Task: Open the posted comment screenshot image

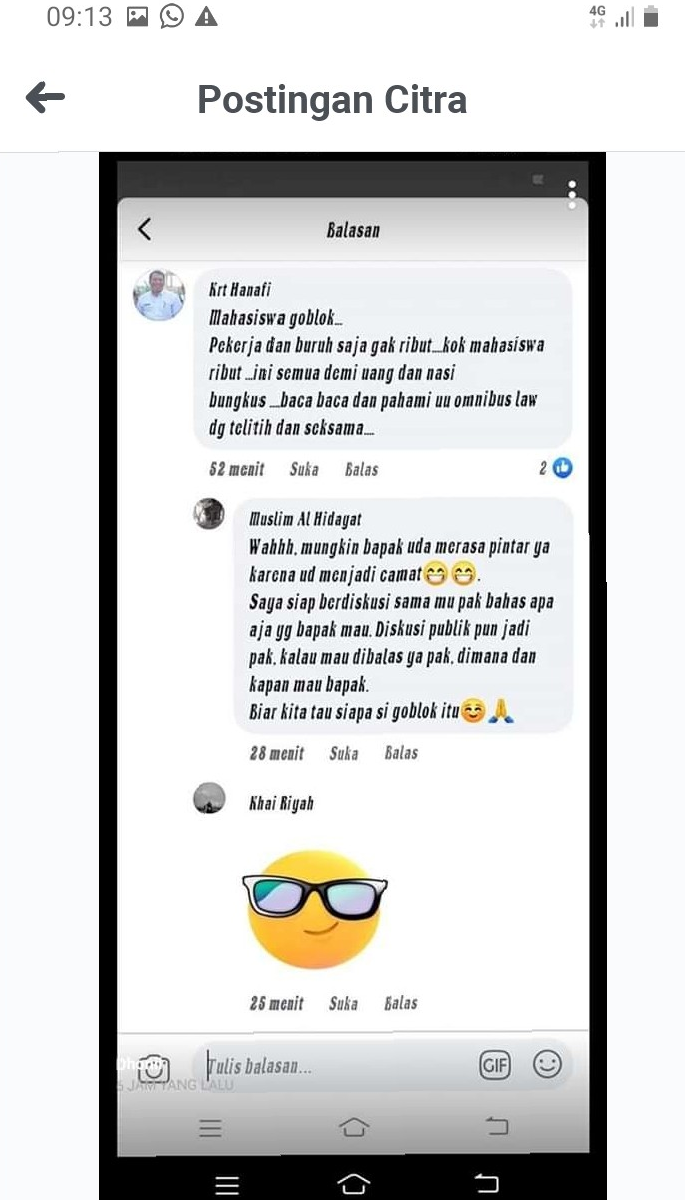Action: click(x=352, y=650)
